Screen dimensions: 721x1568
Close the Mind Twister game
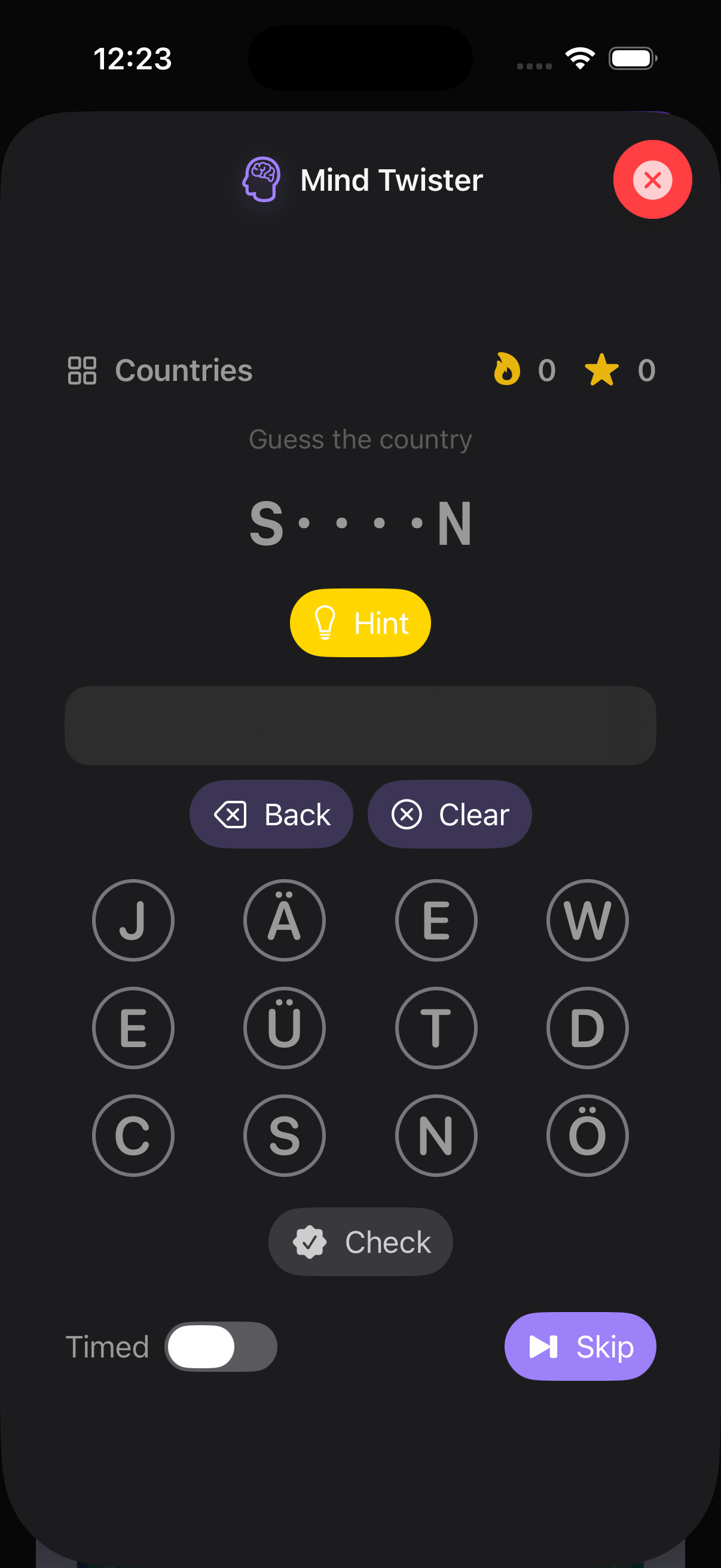pyautogui.click(x=652, y=179)
